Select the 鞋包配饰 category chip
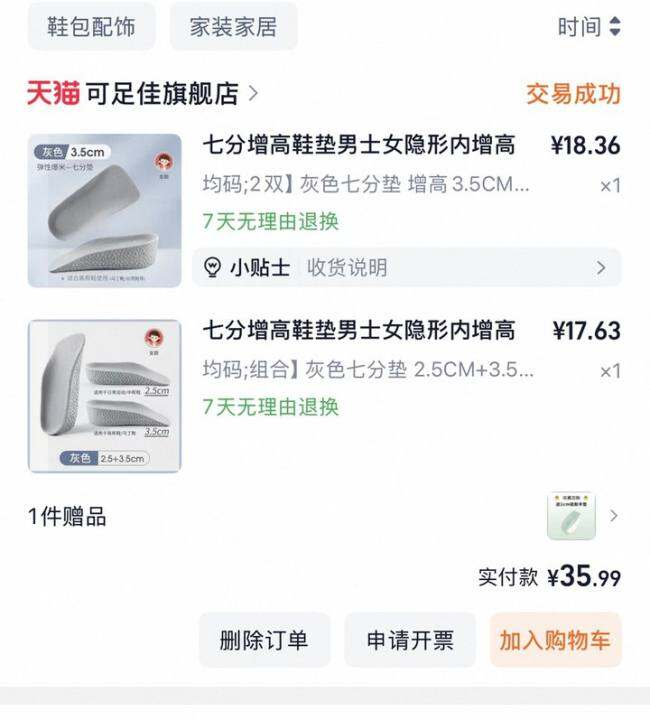 pyautogui.click(x=91, y=27)
